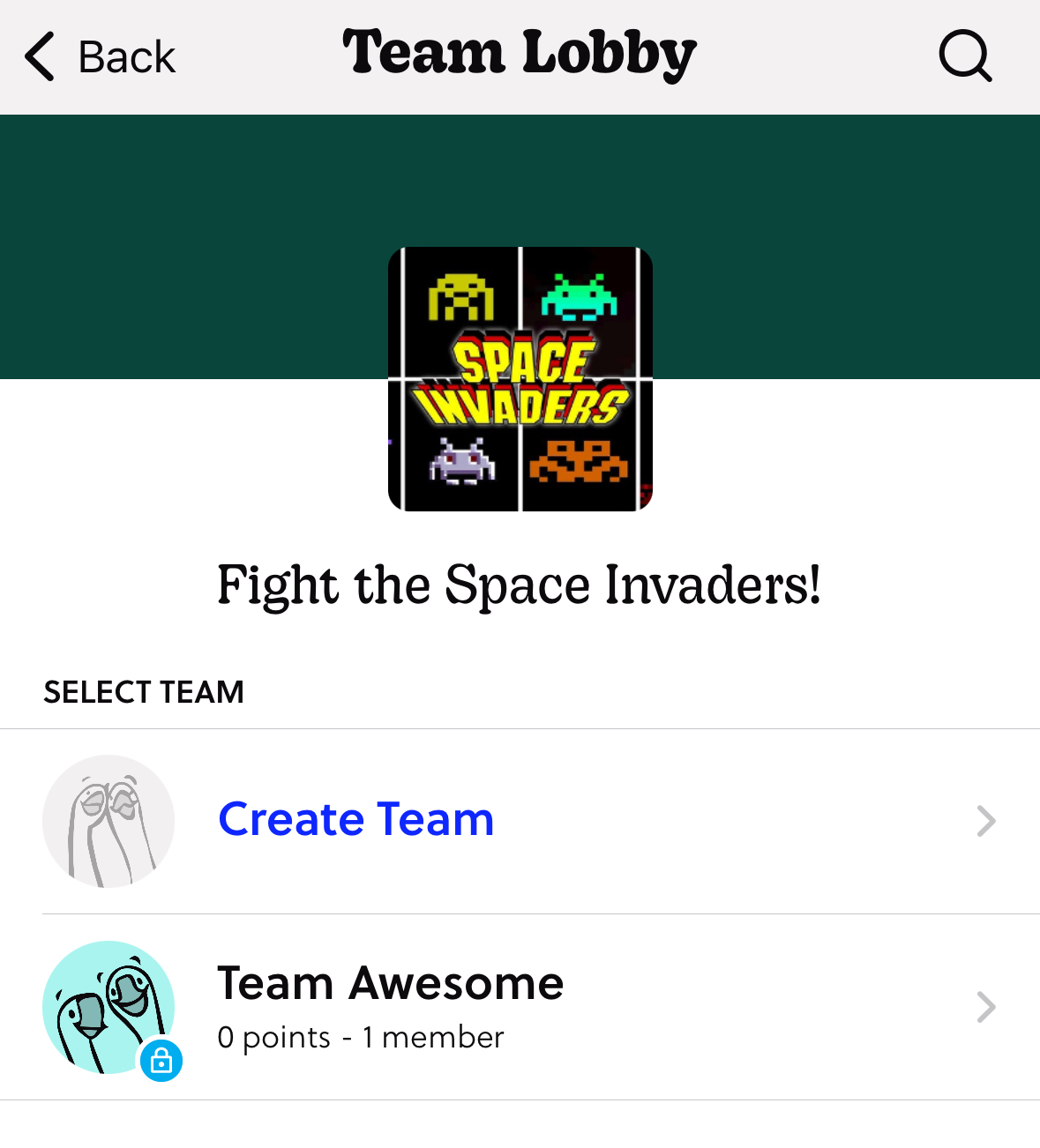Image resolution: width=1040 pixels, height=1148 pixels.
Task: Click the Create Team link
Action: [x=355, y=820]
